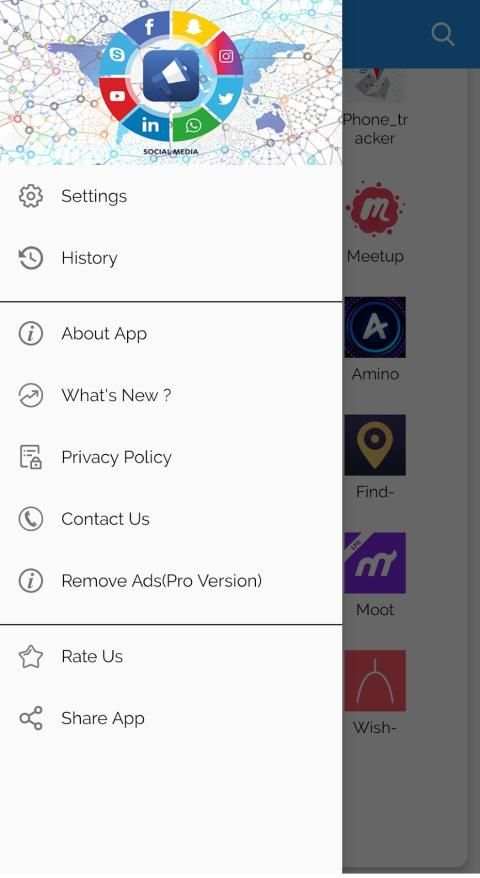The width and height of the screenshot is (480, 878).
Task: Open the Phone_tracker tile
Action: point(375,108)
